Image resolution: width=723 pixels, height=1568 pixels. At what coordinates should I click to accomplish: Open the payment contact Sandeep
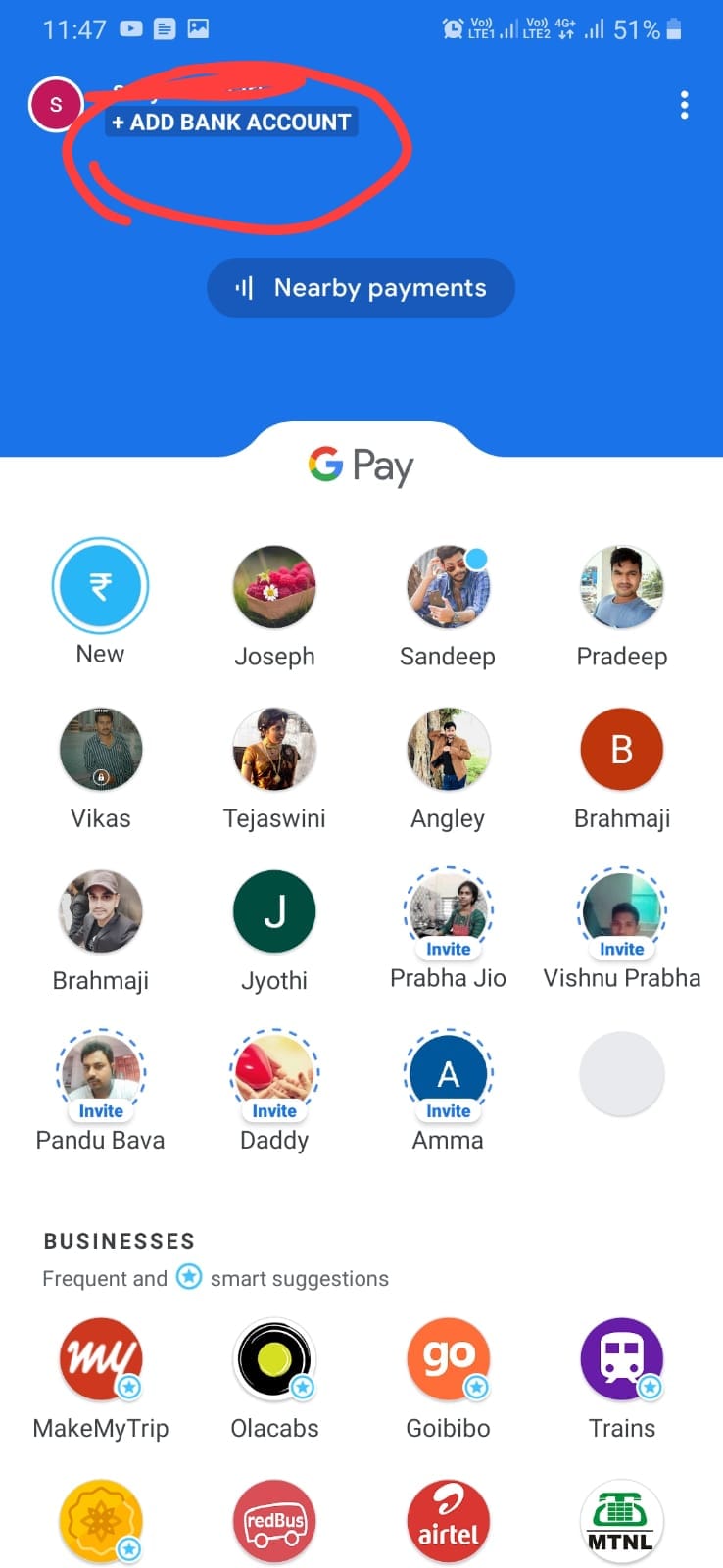point(448,588)
